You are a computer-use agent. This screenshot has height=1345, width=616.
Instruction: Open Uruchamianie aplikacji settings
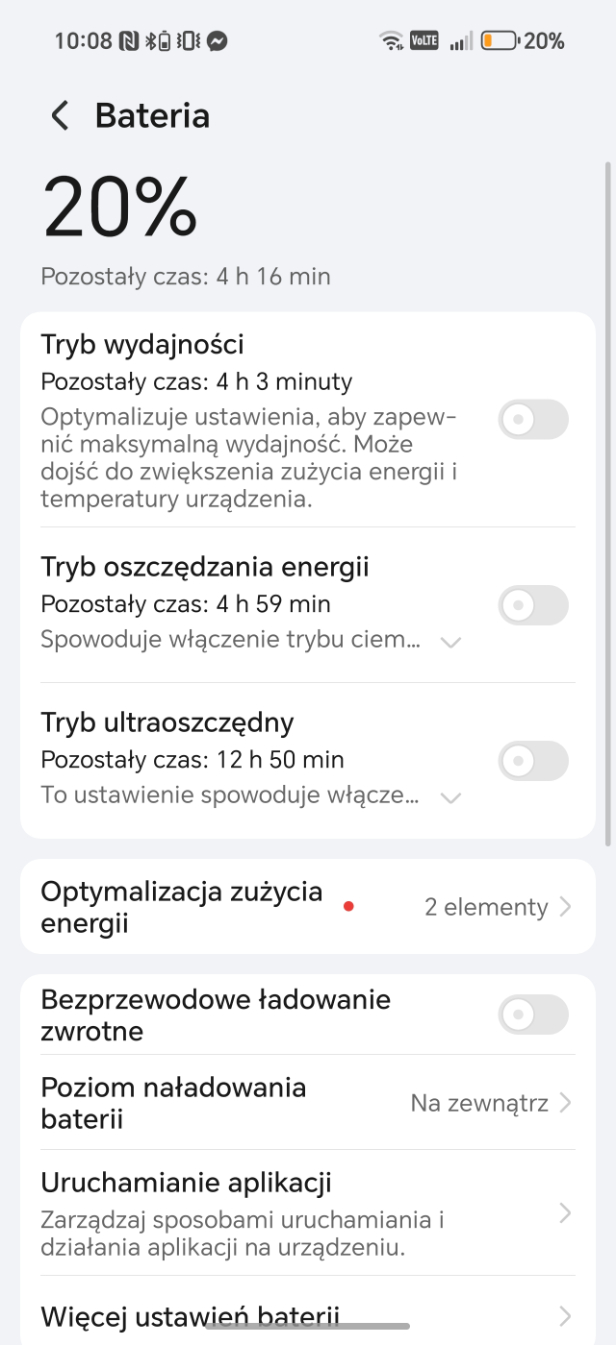pos(307,1213)
